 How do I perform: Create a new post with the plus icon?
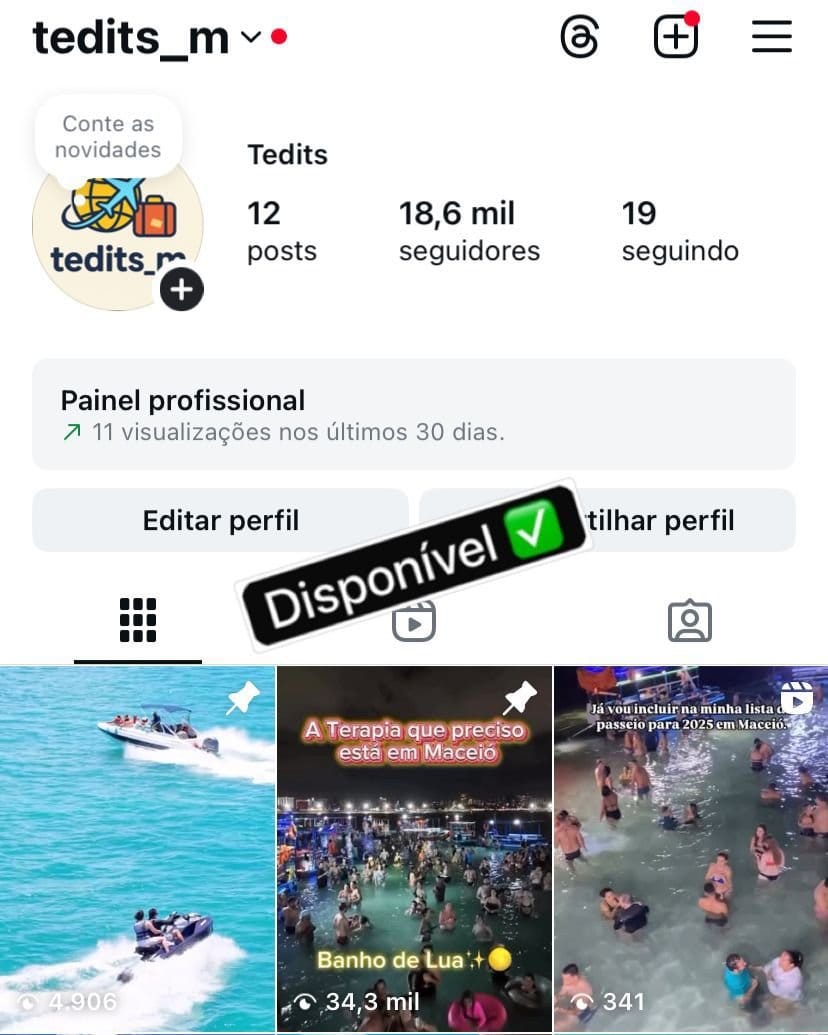click(676, 35)
